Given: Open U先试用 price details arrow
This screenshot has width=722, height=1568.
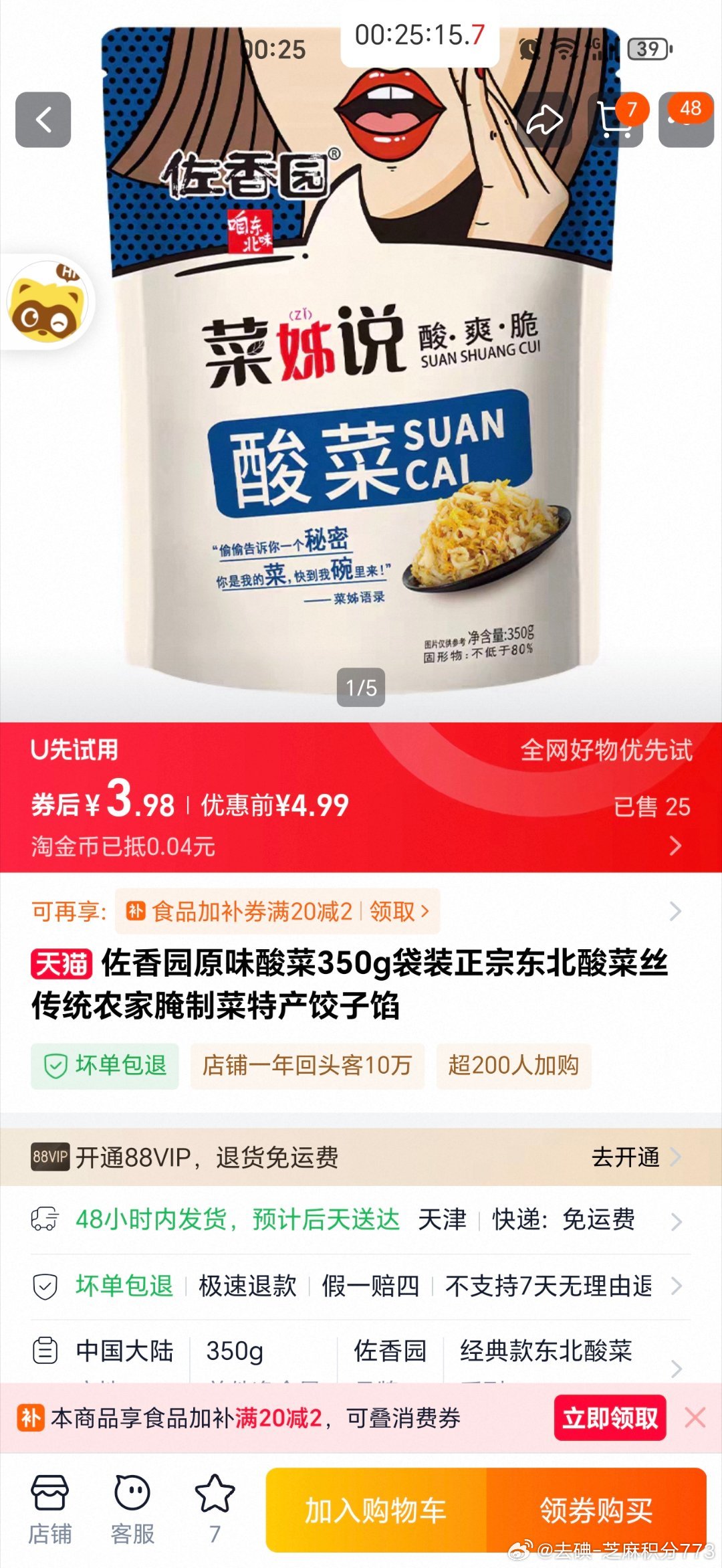Looking at the screenshot, I should tap(675, 846).
